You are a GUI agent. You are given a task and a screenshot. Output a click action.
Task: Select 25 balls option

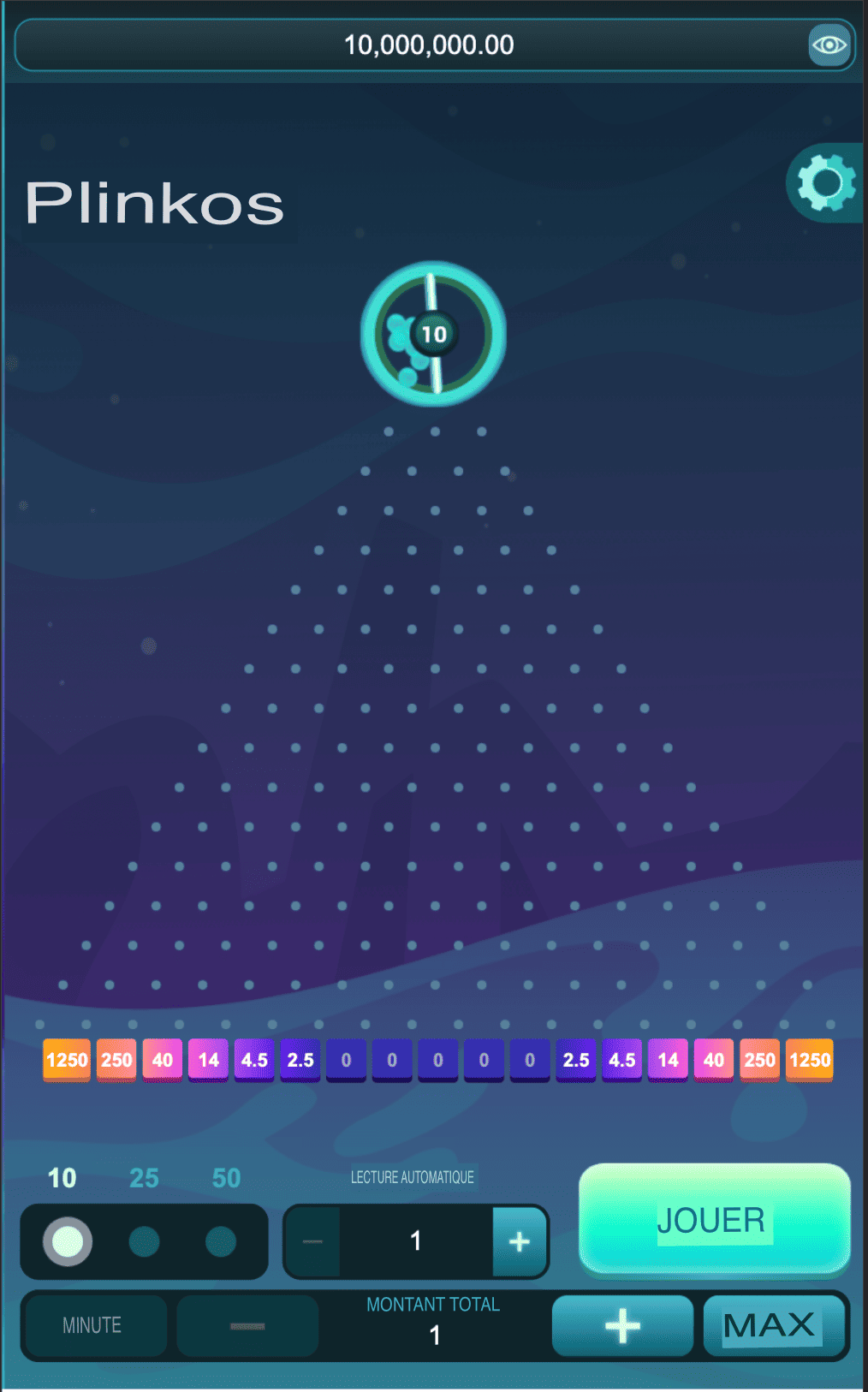click(x=144, y=1240)
